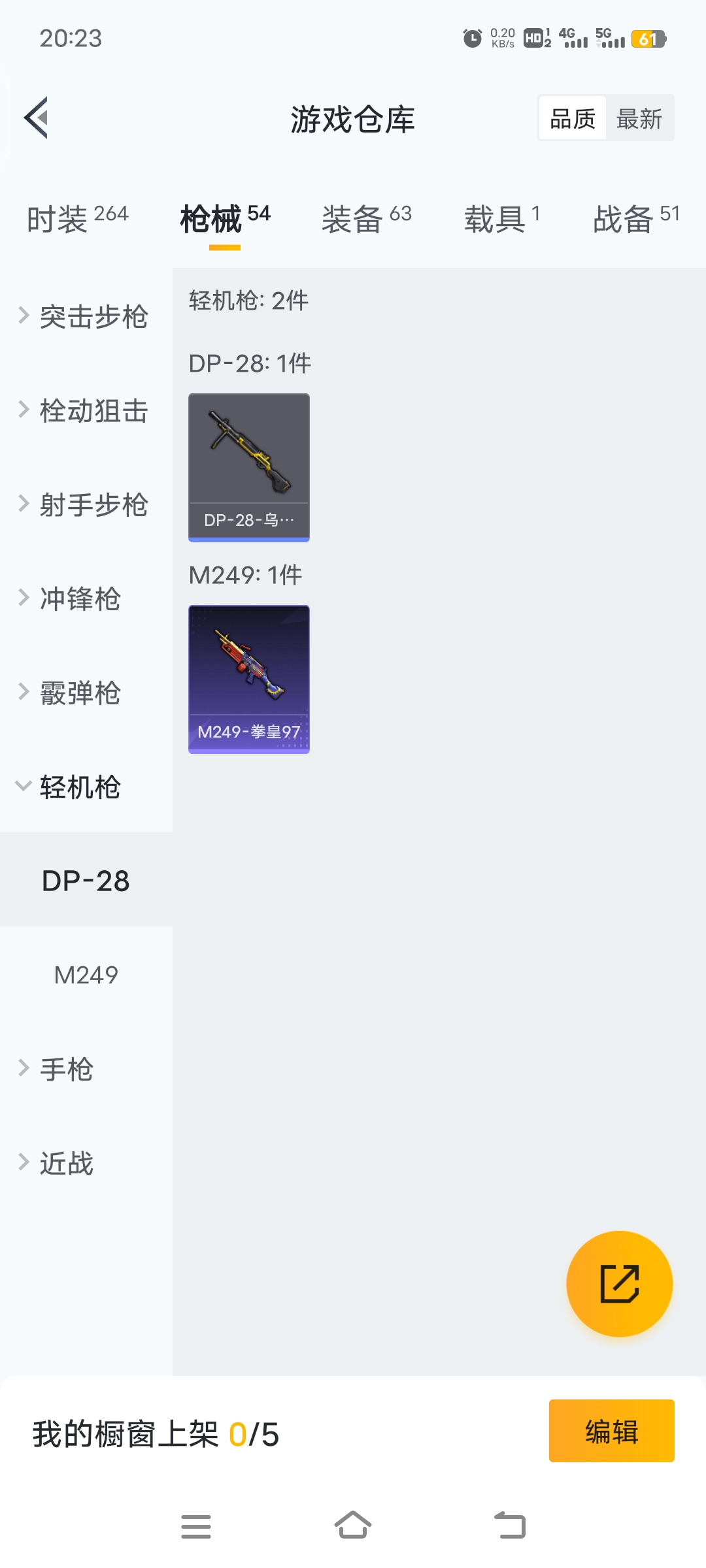
Task: Tap the 编辑 edit button
Action: click(x=611, y=1431)
